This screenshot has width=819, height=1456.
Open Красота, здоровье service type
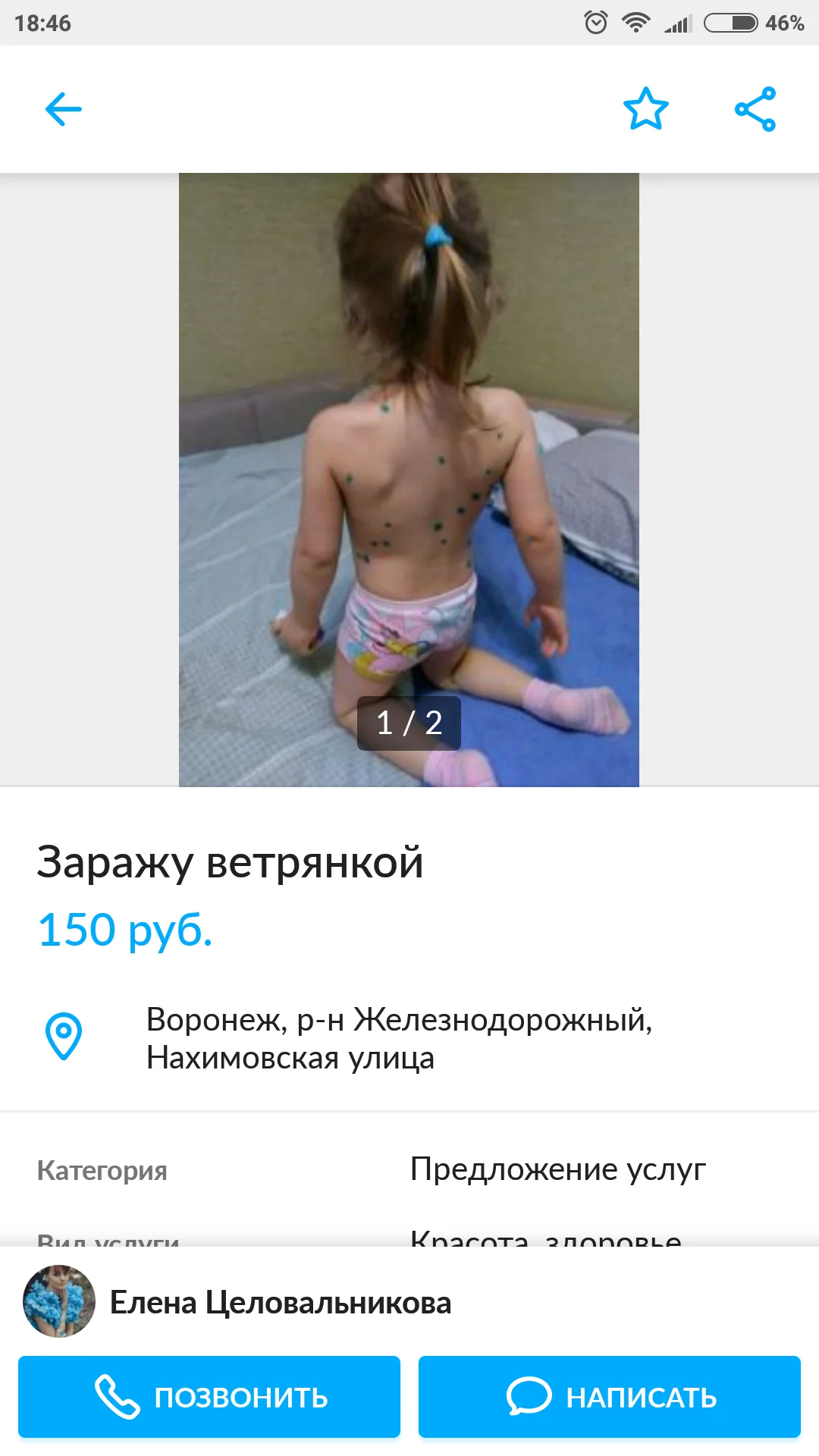click(x=548, y=1236)
